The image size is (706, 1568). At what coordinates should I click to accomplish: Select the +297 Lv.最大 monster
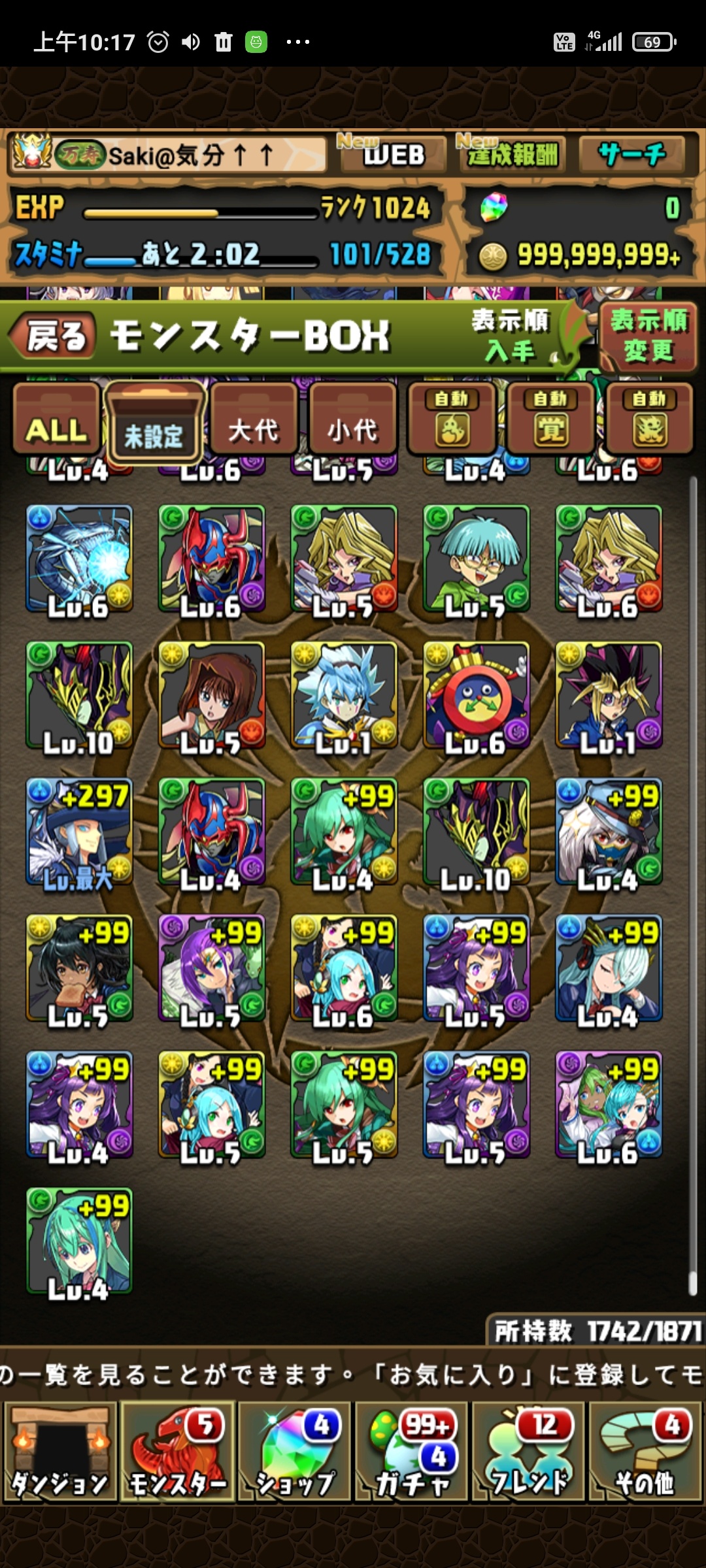(79, 832)
